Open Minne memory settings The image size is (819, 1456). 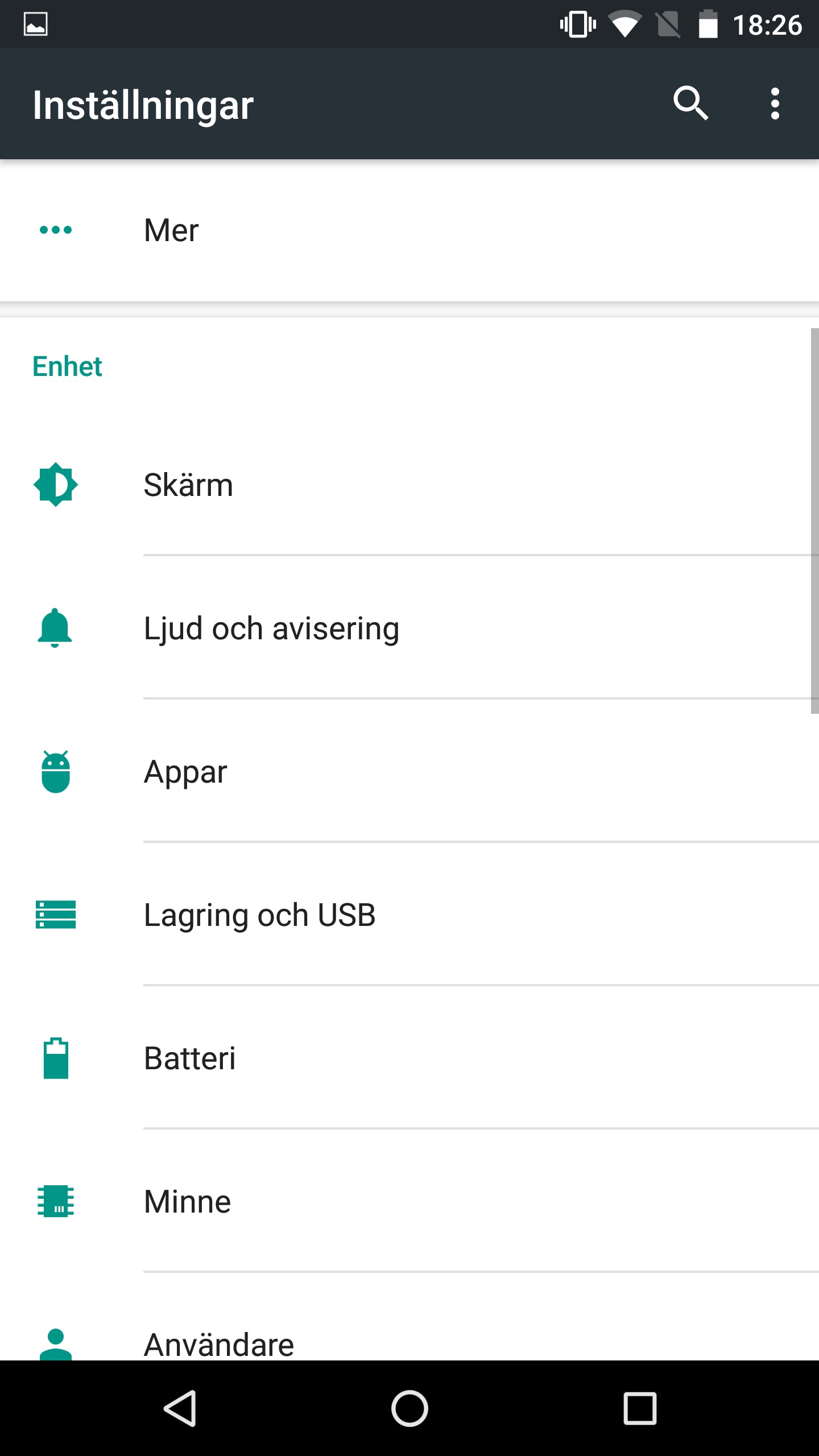click(409, 1202)
